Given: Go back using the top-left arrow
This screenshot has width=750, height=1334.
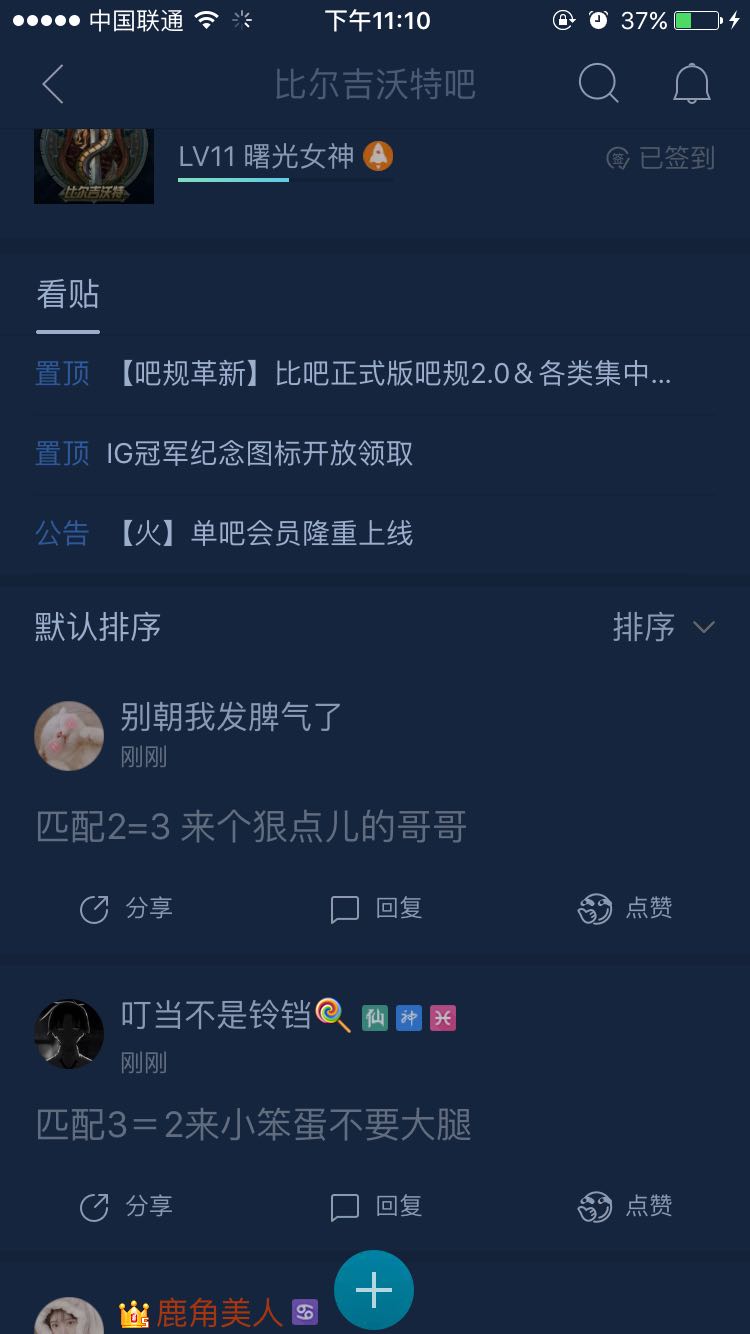Looking at the screenshot, I should point(53,85).
